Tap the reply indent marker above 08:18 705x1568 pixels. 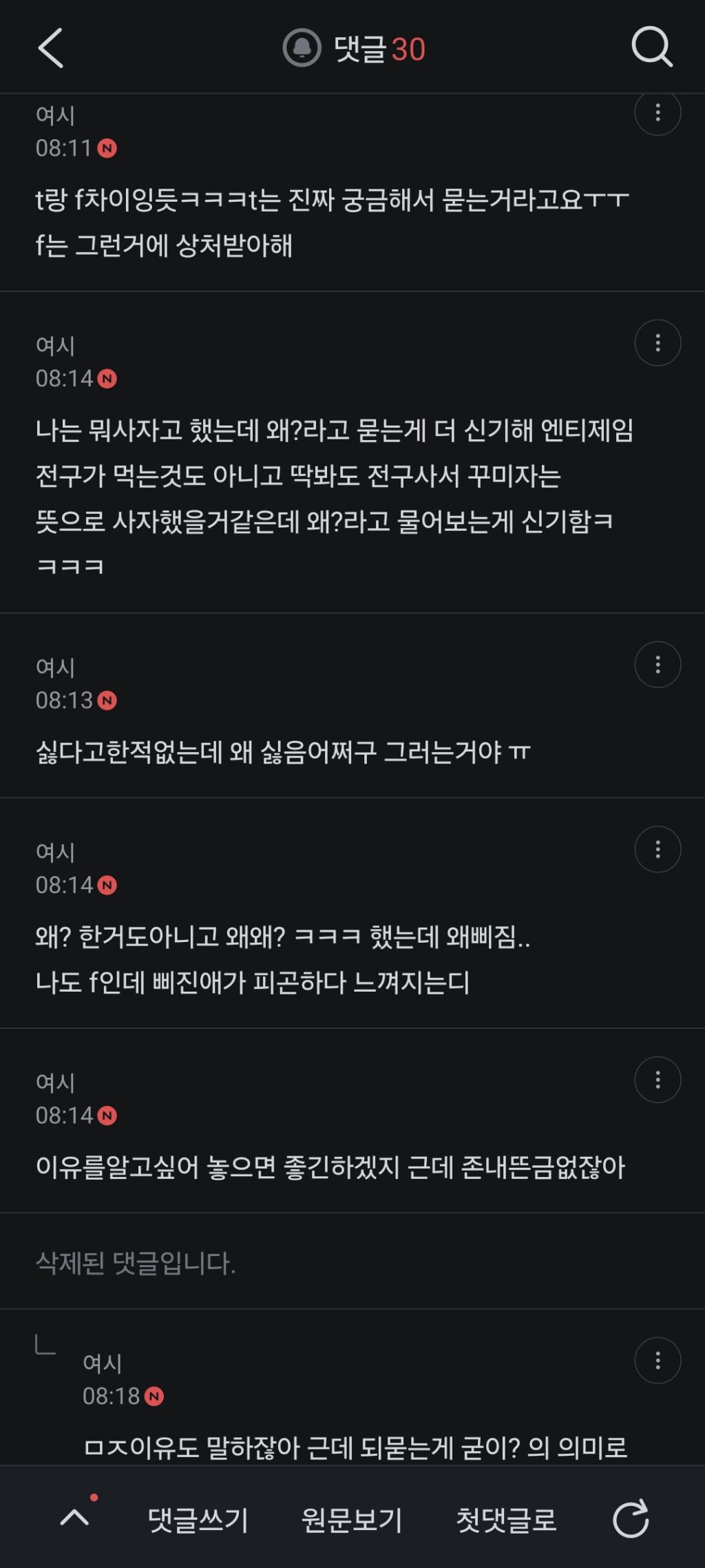tap(45, 1344)
